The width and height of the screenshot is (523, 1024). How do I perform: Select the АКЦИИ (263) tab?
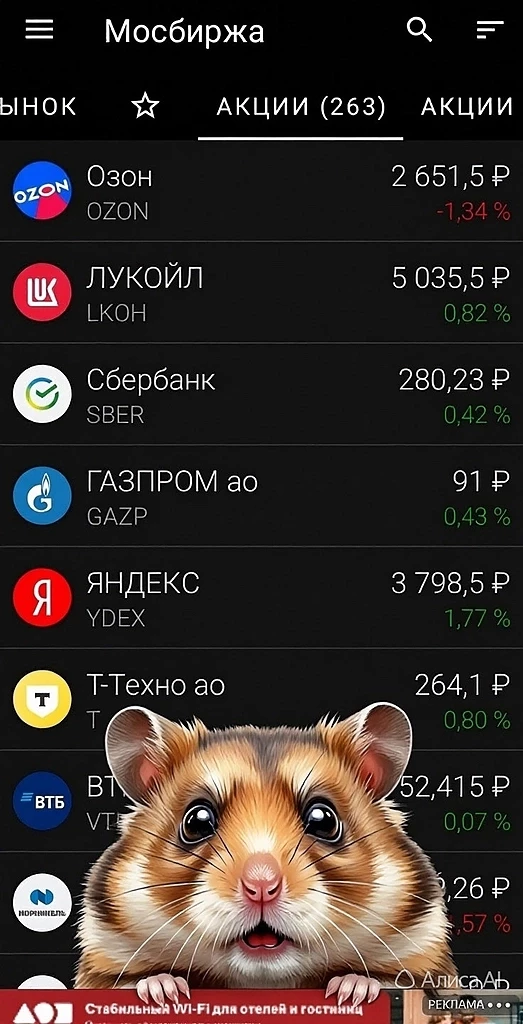(301, 106)
